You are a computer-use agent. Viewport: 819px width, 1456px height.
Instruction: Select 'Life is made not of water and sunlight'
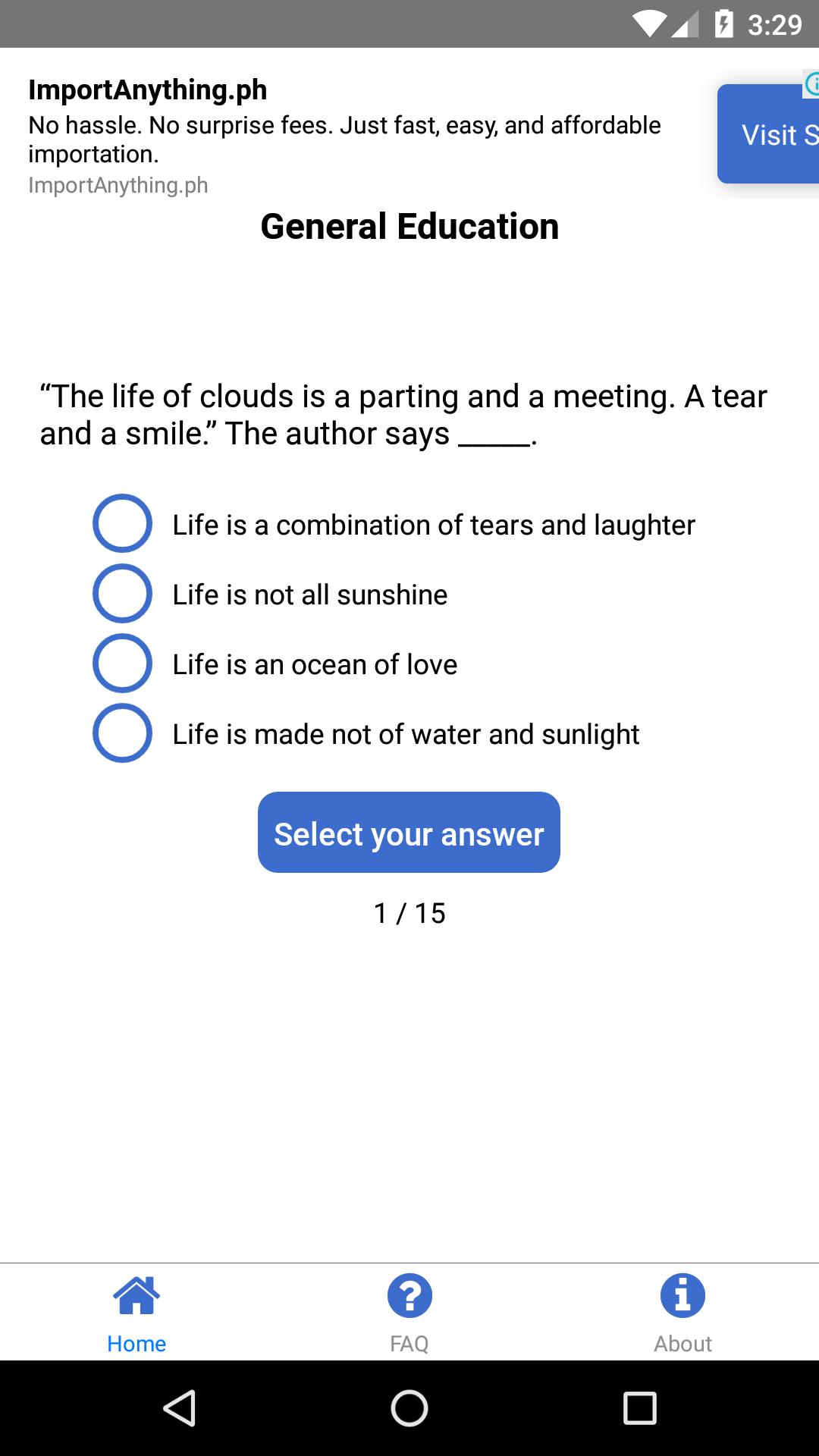pos(122,733)
